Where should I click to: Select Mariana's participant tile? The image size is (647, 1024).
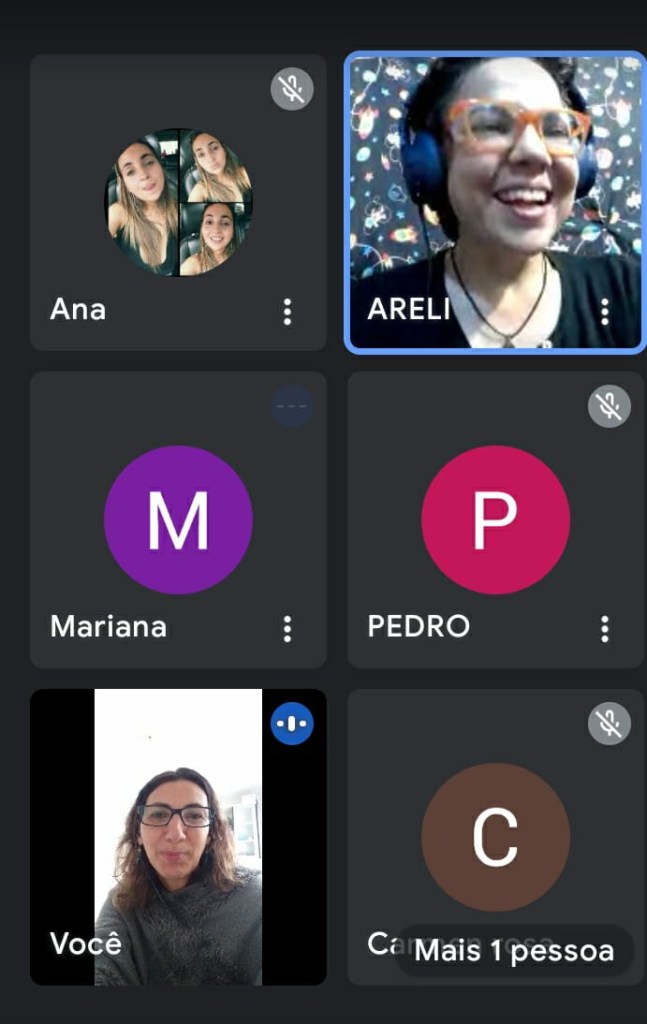178,520
